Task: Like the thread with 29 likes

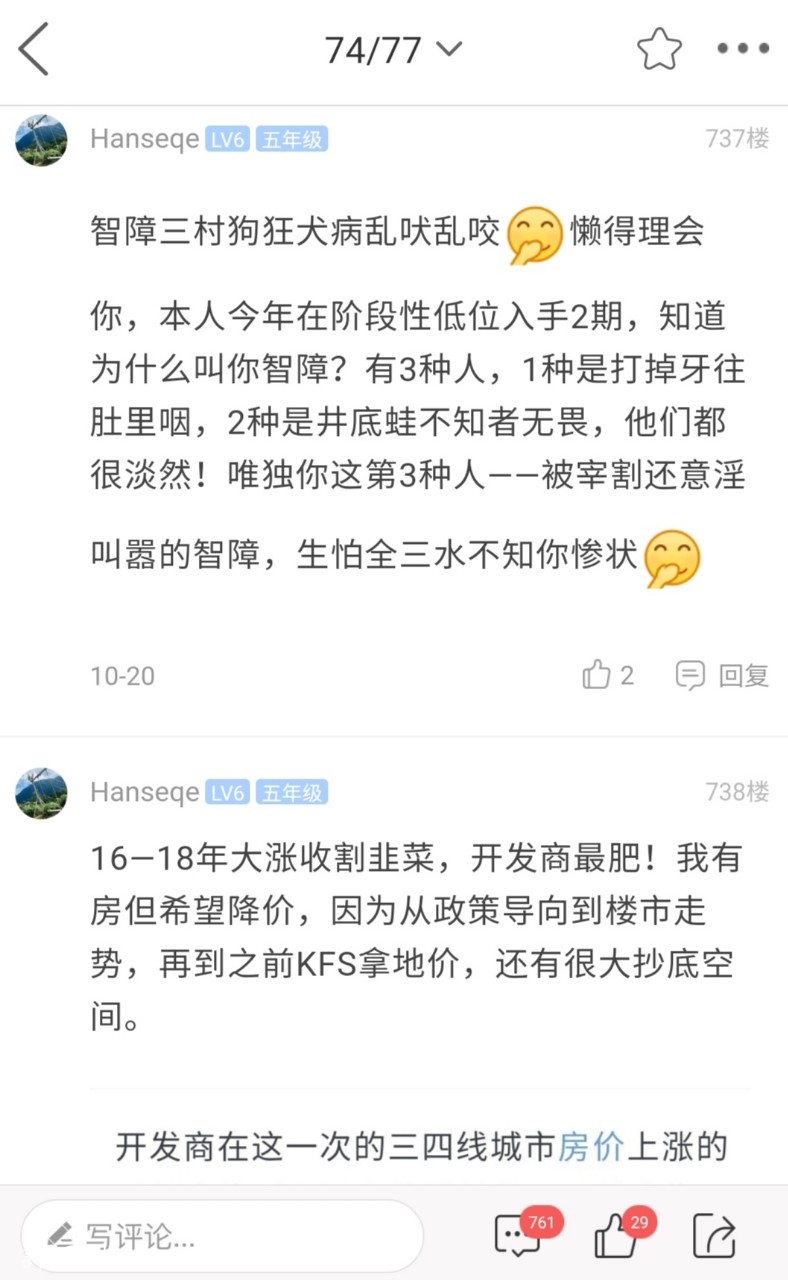Action: tap(616, 1238)
